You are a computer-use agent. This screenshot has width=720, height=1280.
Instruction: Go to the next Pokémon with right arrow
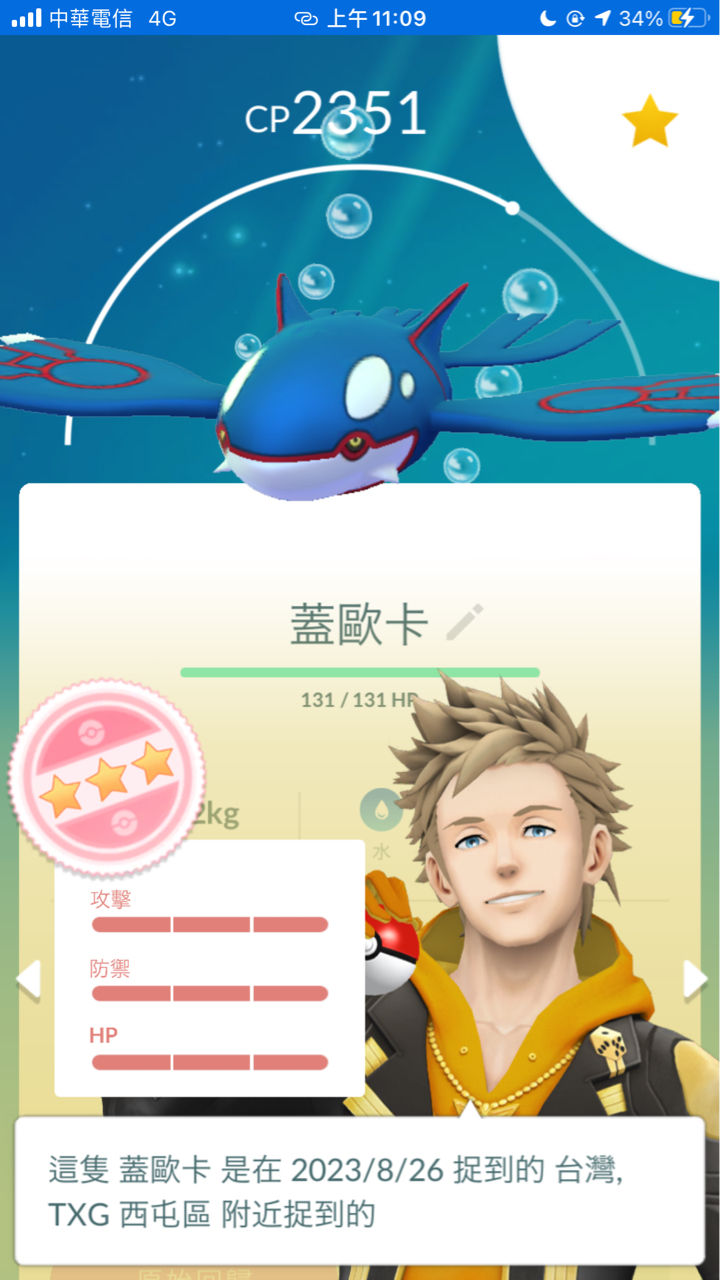click(694, 980)
